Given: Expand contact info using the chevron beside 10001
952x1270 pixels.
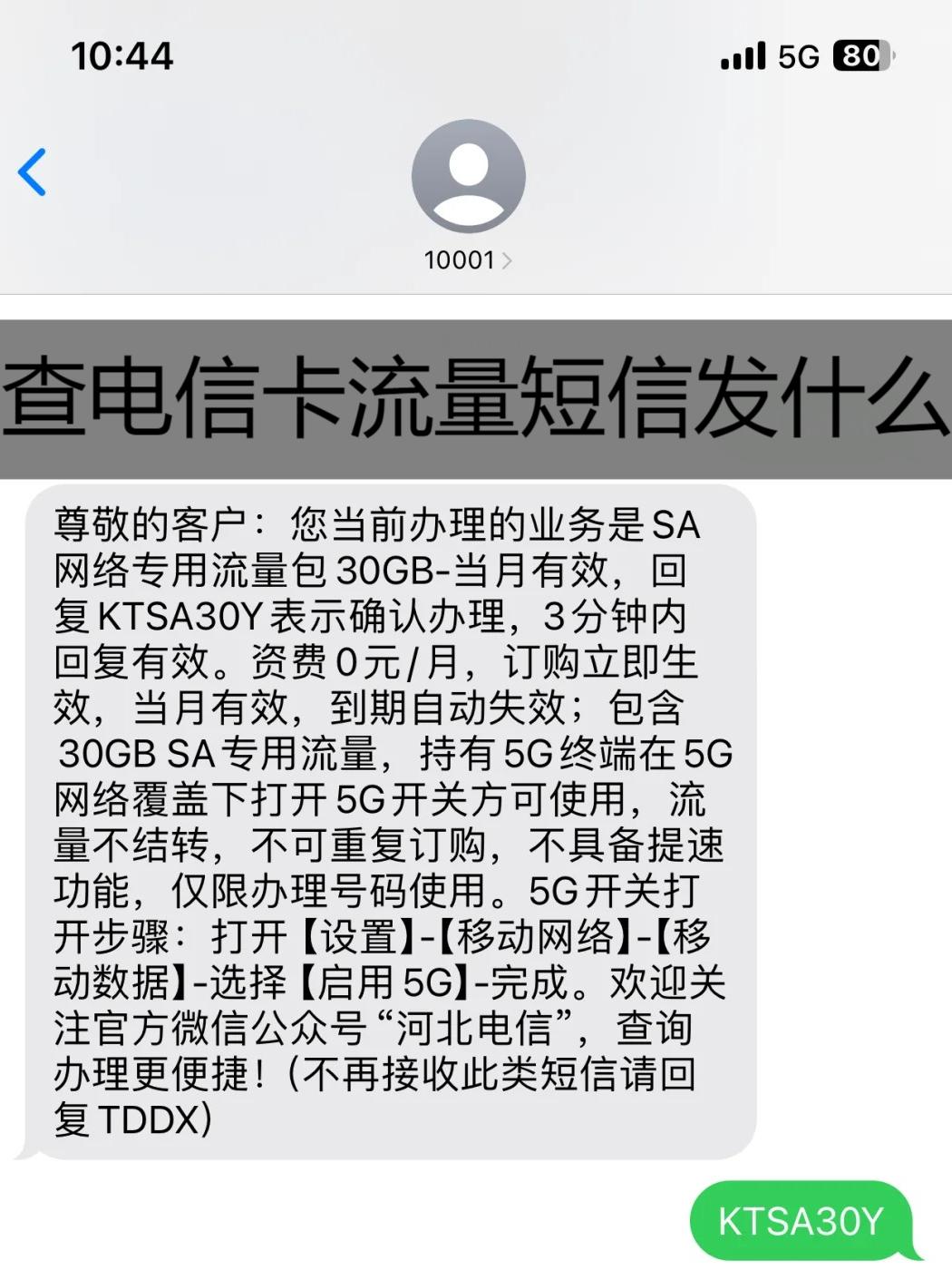Looking at the screenshot, I should (x=508, y=259).
